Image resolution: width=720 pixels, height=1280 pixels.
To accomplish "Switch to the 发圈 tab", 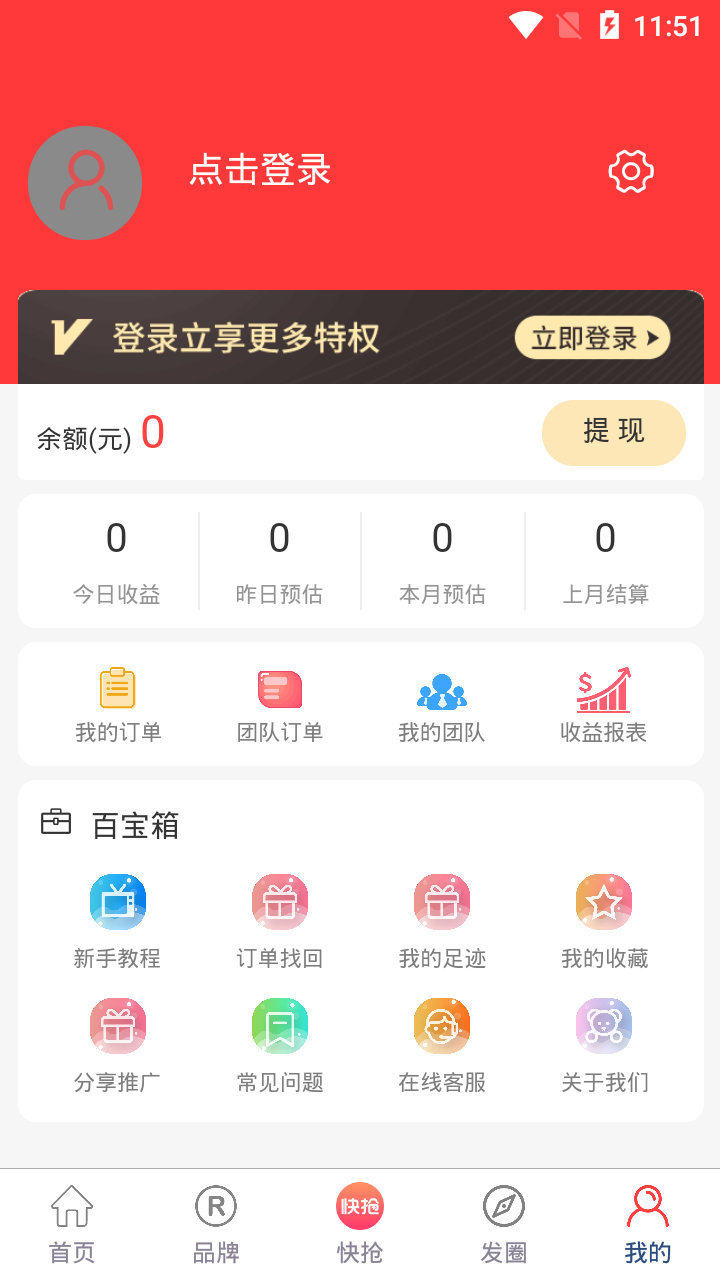I will pos(504,1224).
